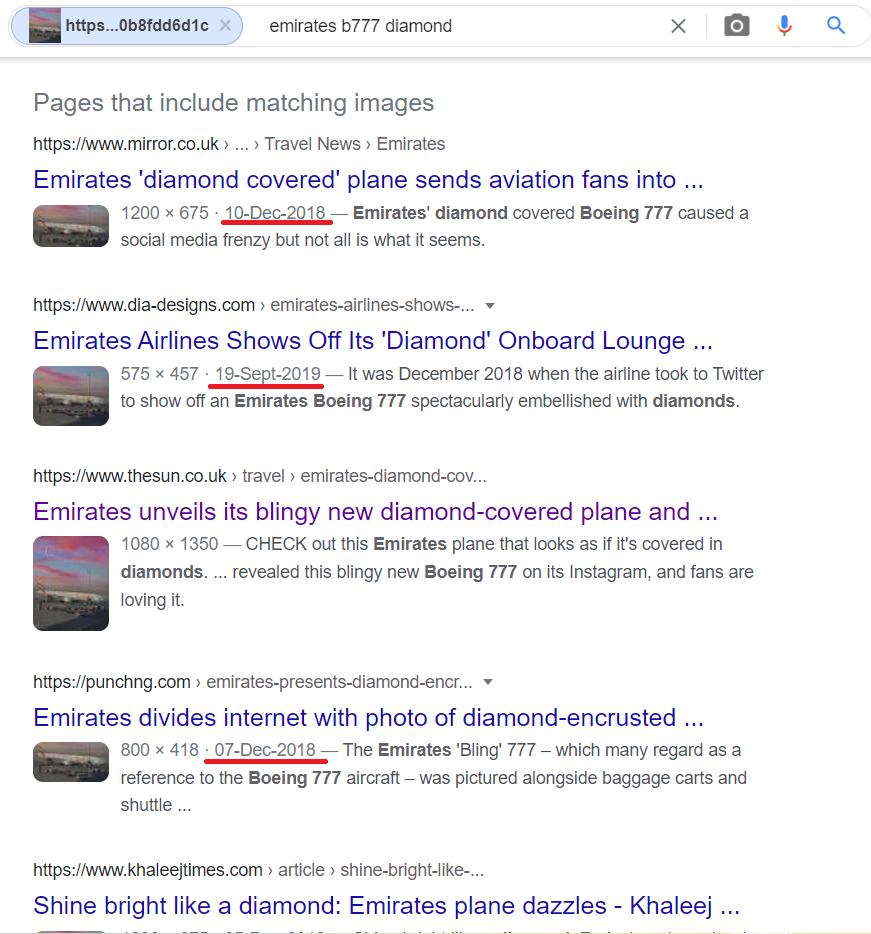Expand punchng.com result options arrow
Screen dimensions: 871x934
(488, 682)
